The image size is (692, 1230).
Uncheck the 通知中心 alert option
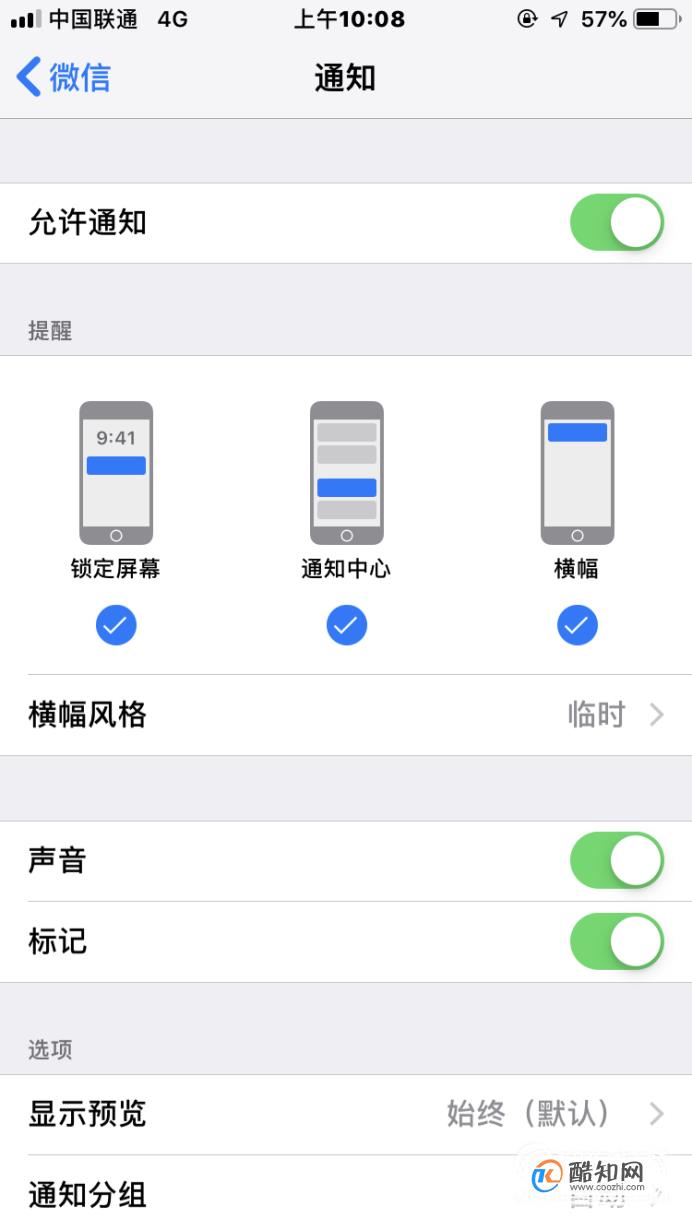pos(346,625)
